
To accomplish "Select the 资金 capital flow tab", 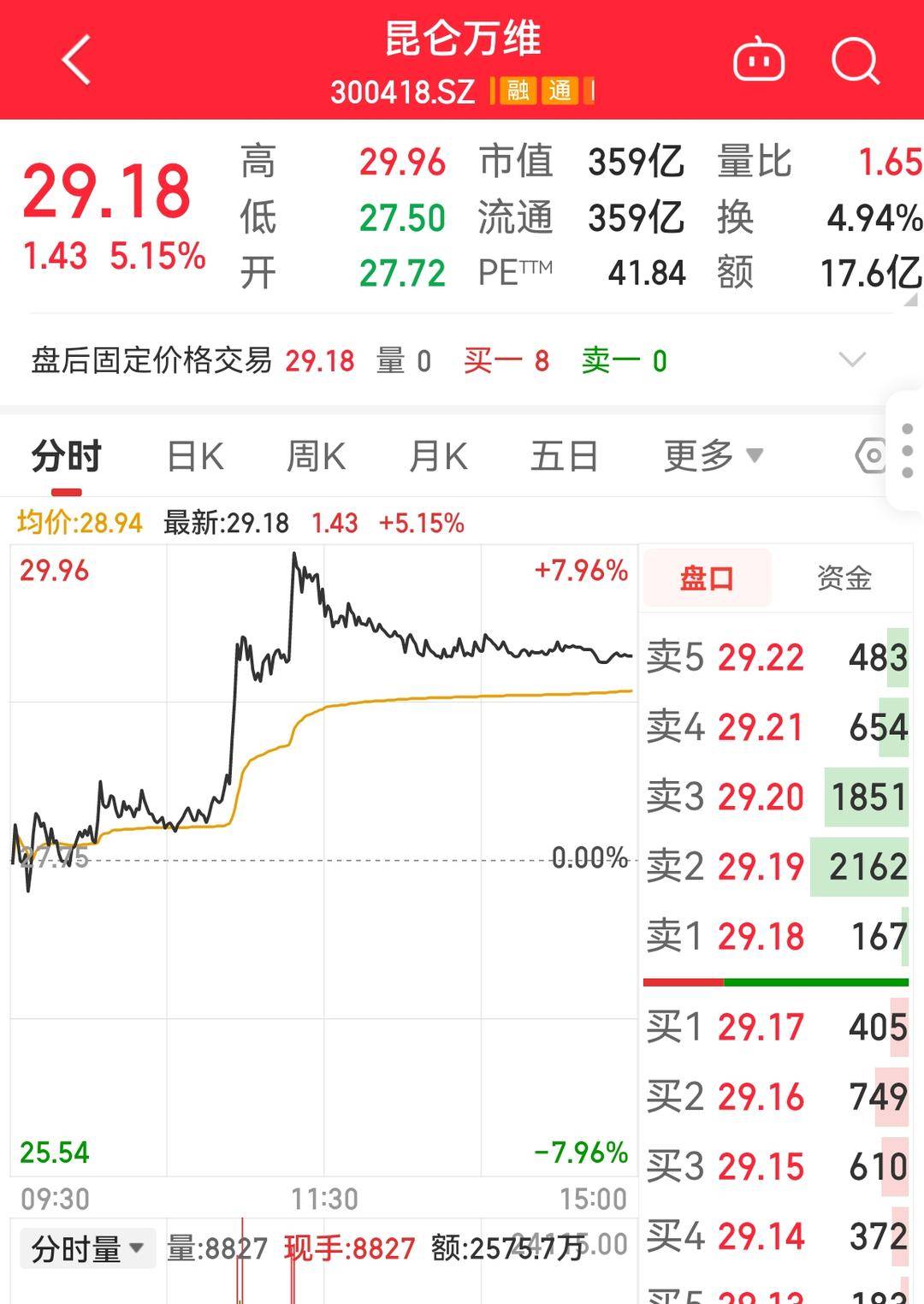I will [844, 578].
